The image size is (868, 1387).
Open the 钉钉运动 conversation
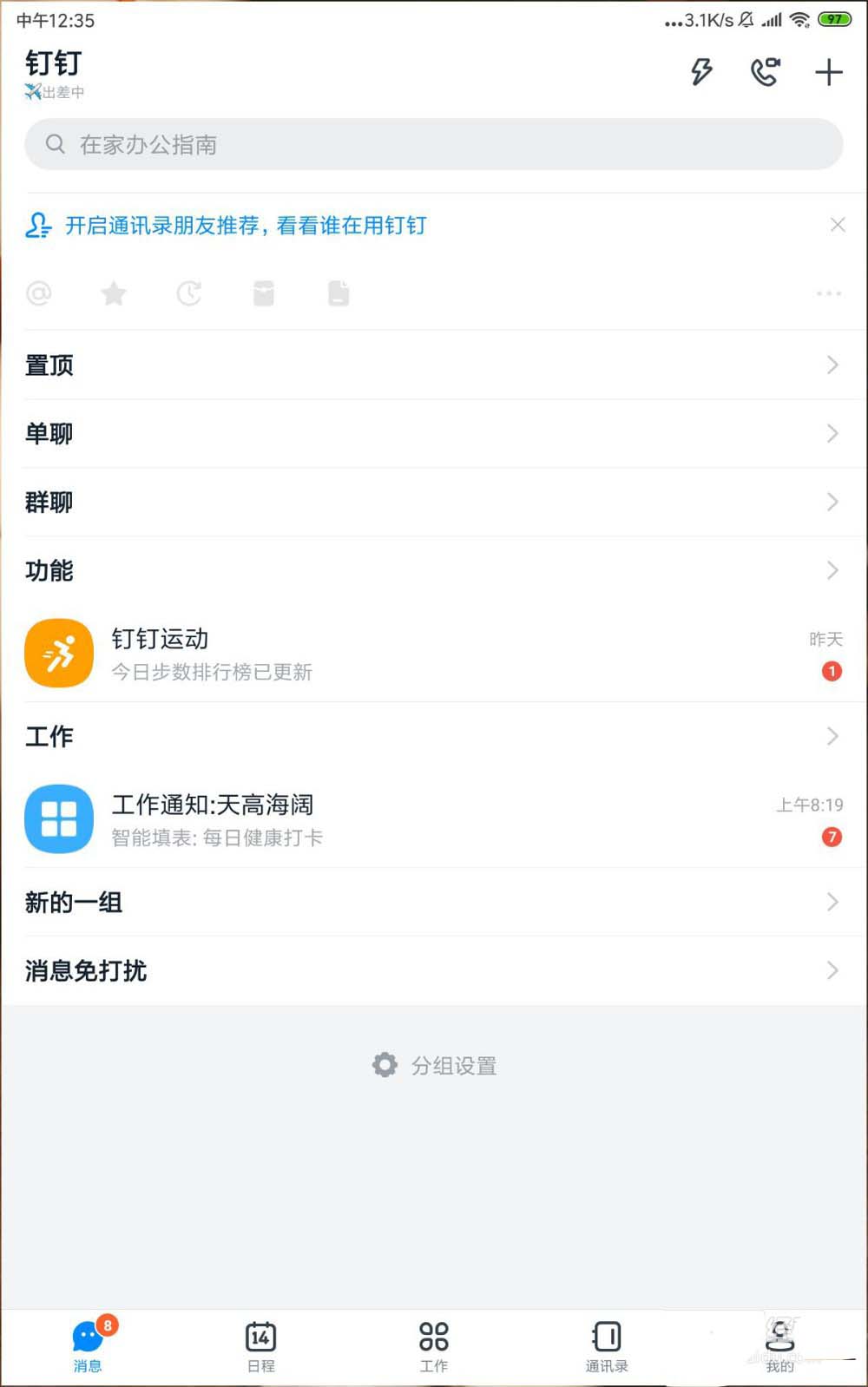[434, 654]
